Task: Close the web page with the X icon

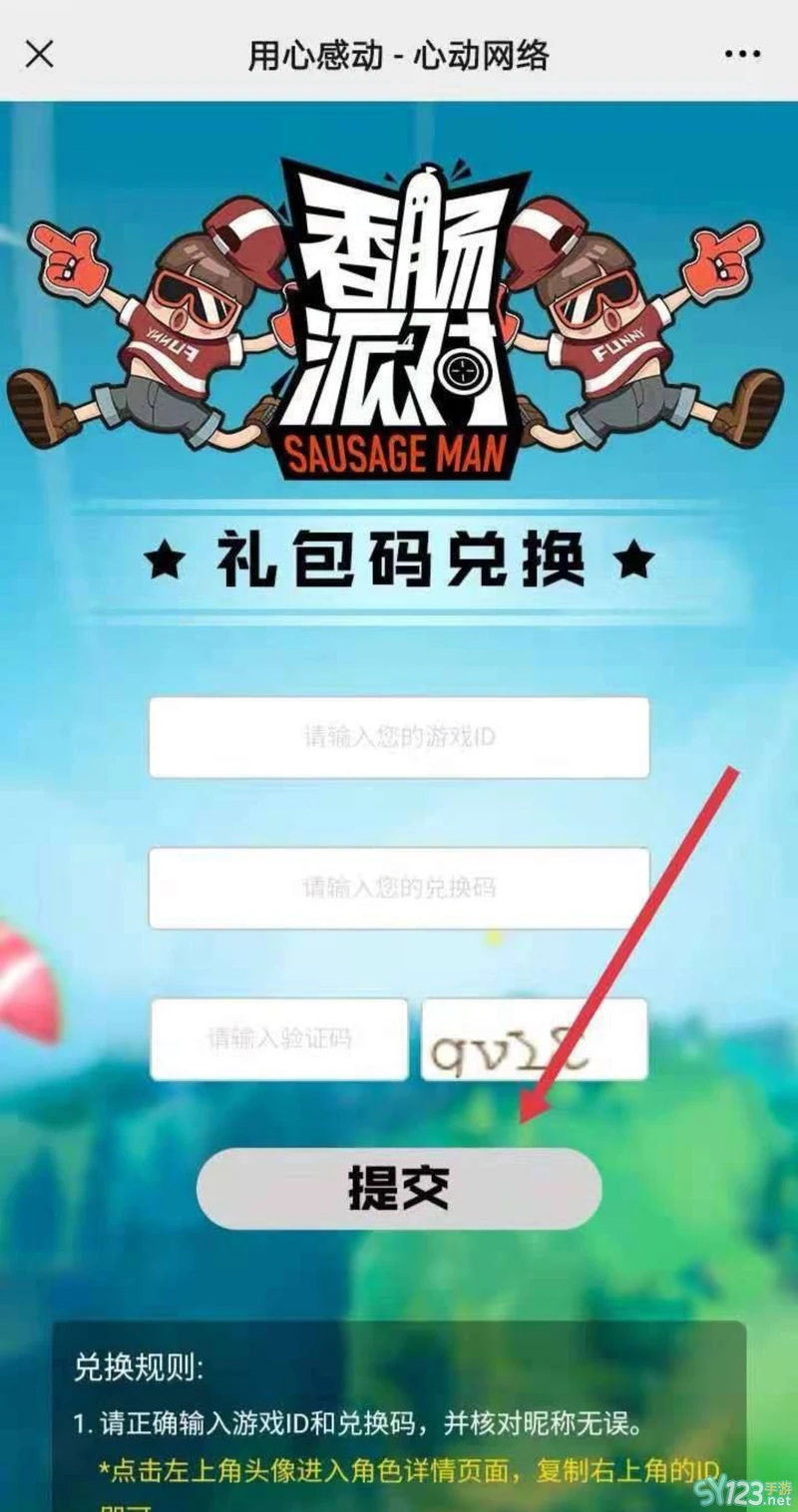Action: [x=39, y=54]
